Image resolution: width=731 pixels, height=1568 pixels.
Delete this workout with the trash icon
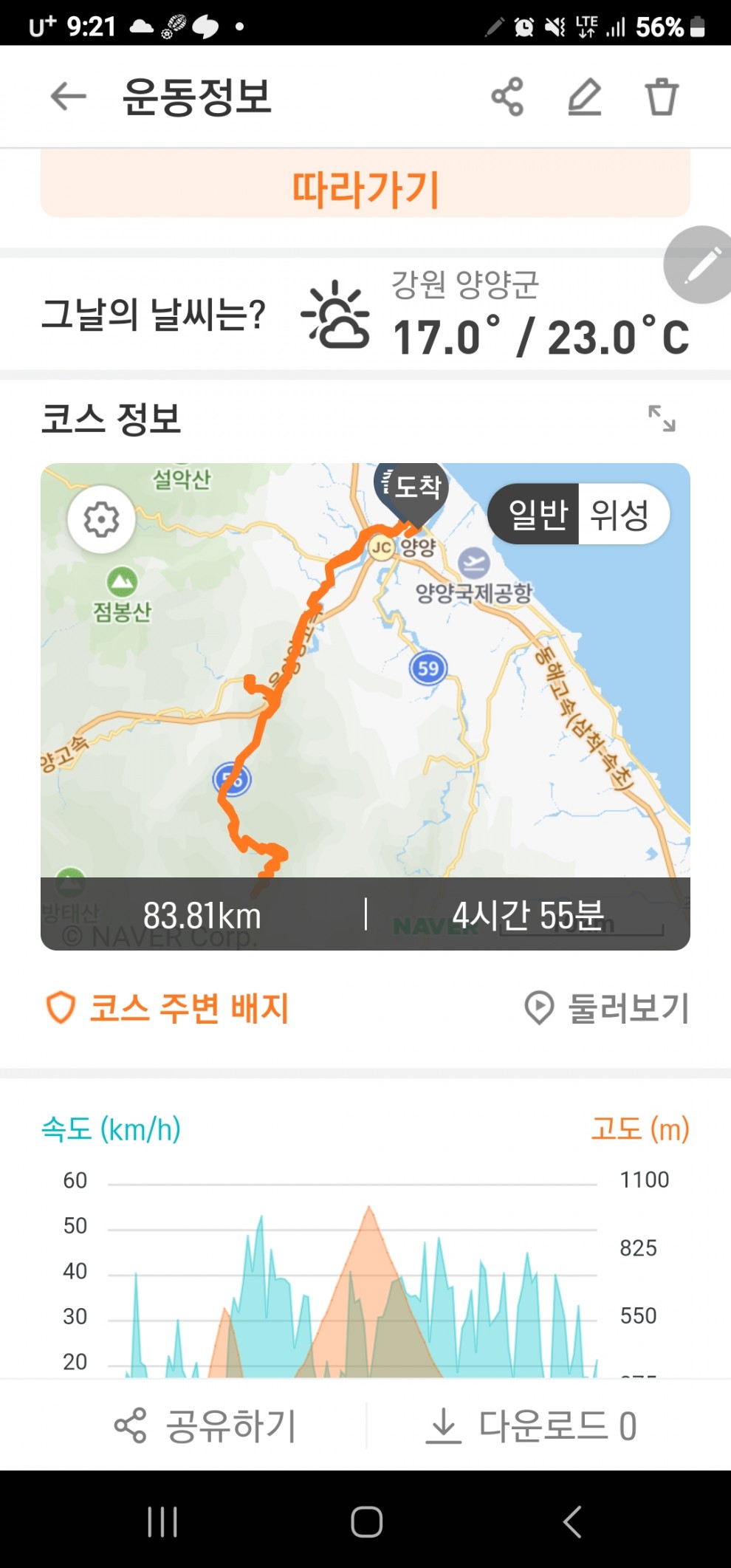tap(662, 97)
